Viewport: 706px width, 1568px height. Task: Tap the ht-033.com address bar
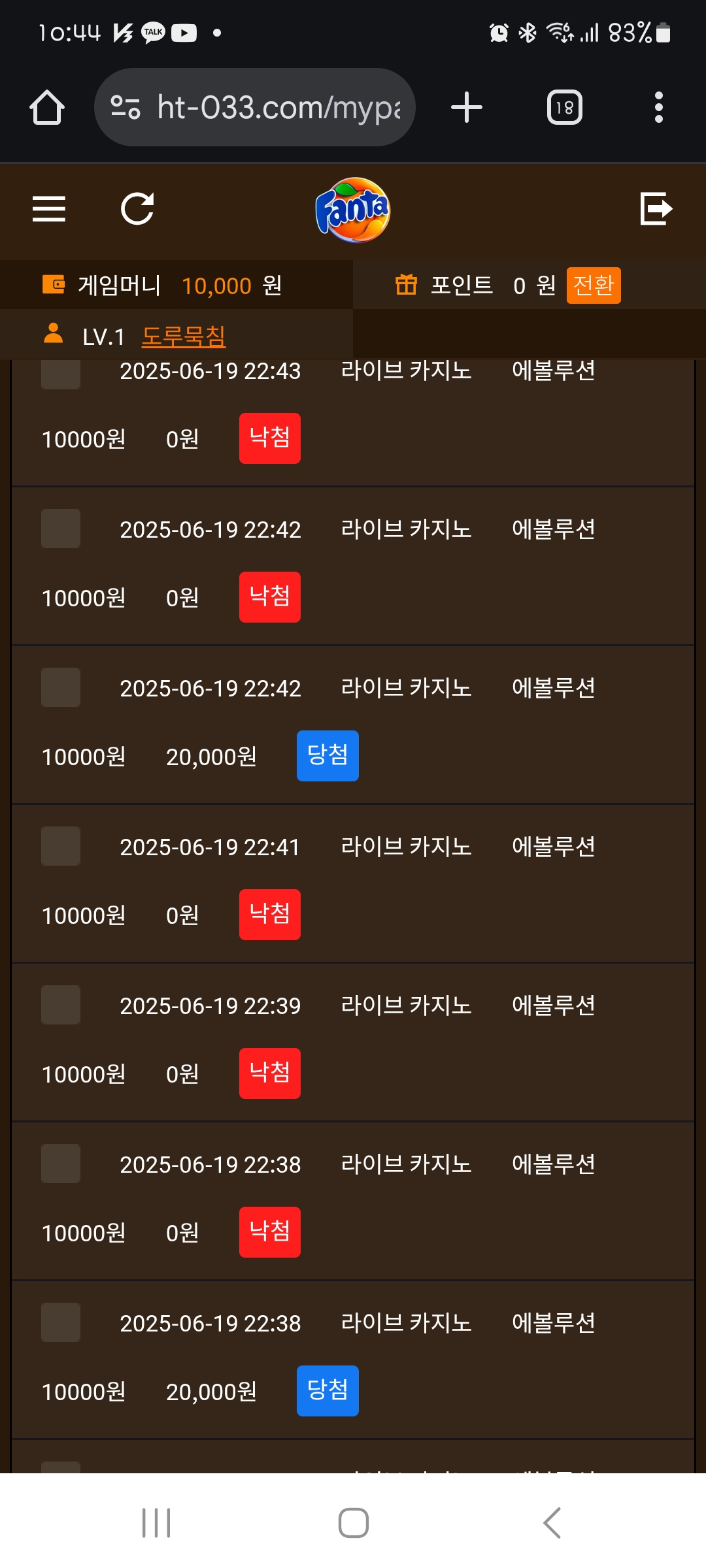pyautogui.click(x=255, y=107)
